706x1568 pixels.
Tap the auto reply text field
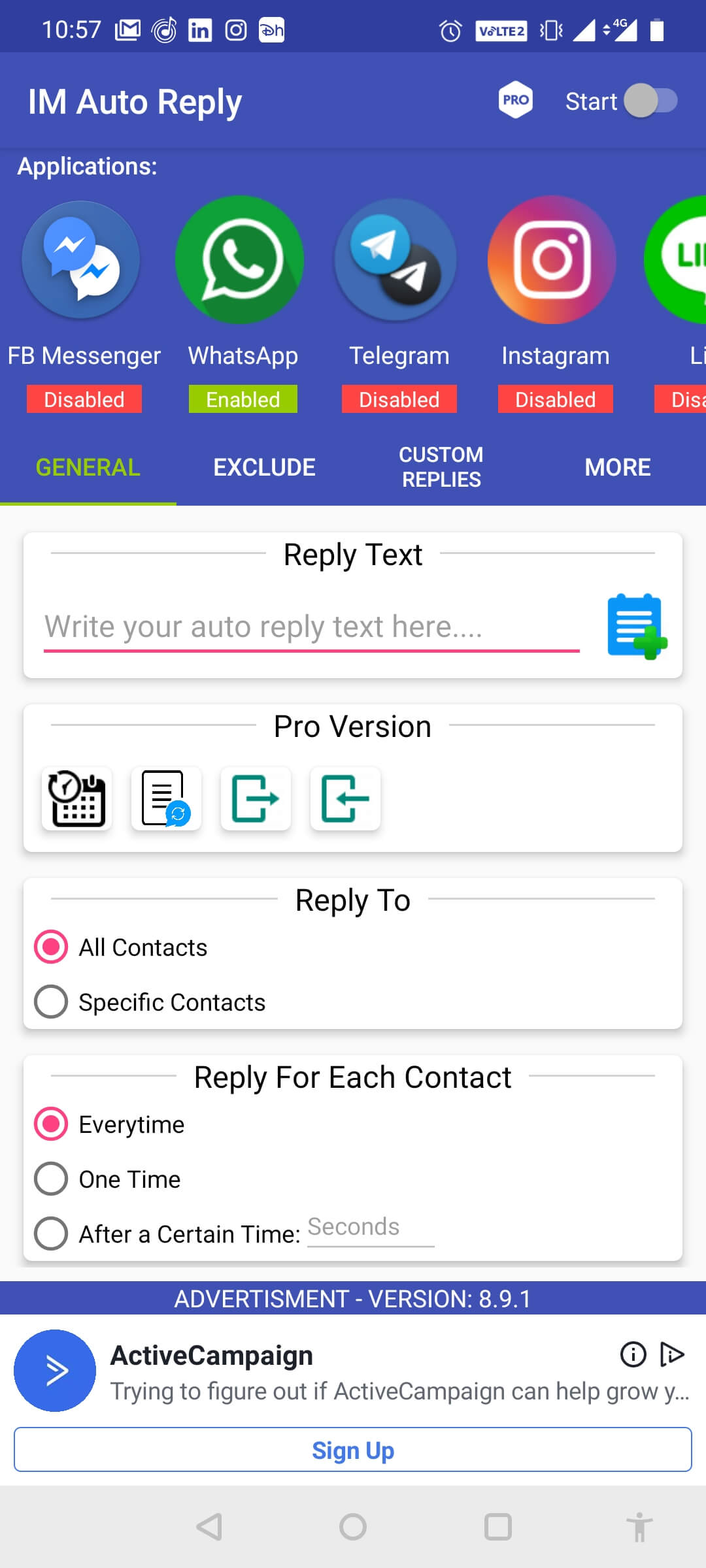click(x=311, y=627)
